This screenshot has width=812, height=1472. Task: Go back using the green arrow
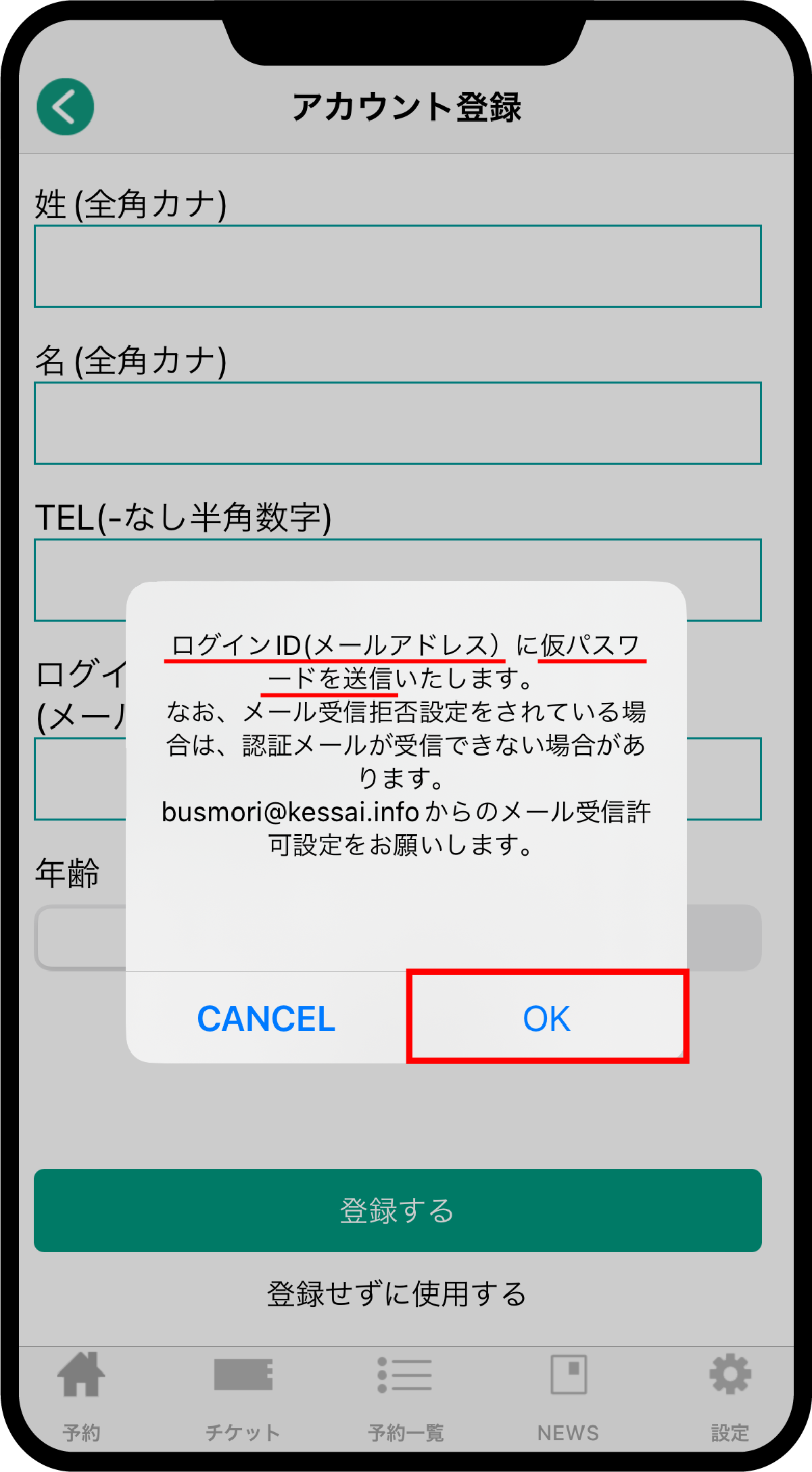point(66,107)
